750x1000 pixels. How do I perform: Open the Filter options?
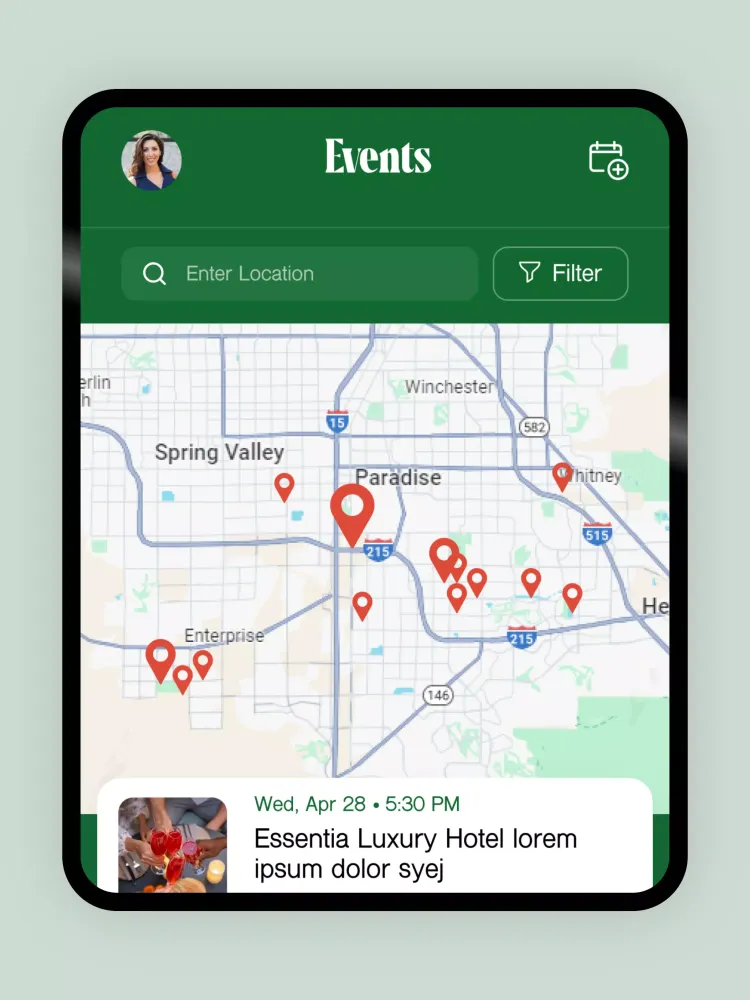(560, 274)
